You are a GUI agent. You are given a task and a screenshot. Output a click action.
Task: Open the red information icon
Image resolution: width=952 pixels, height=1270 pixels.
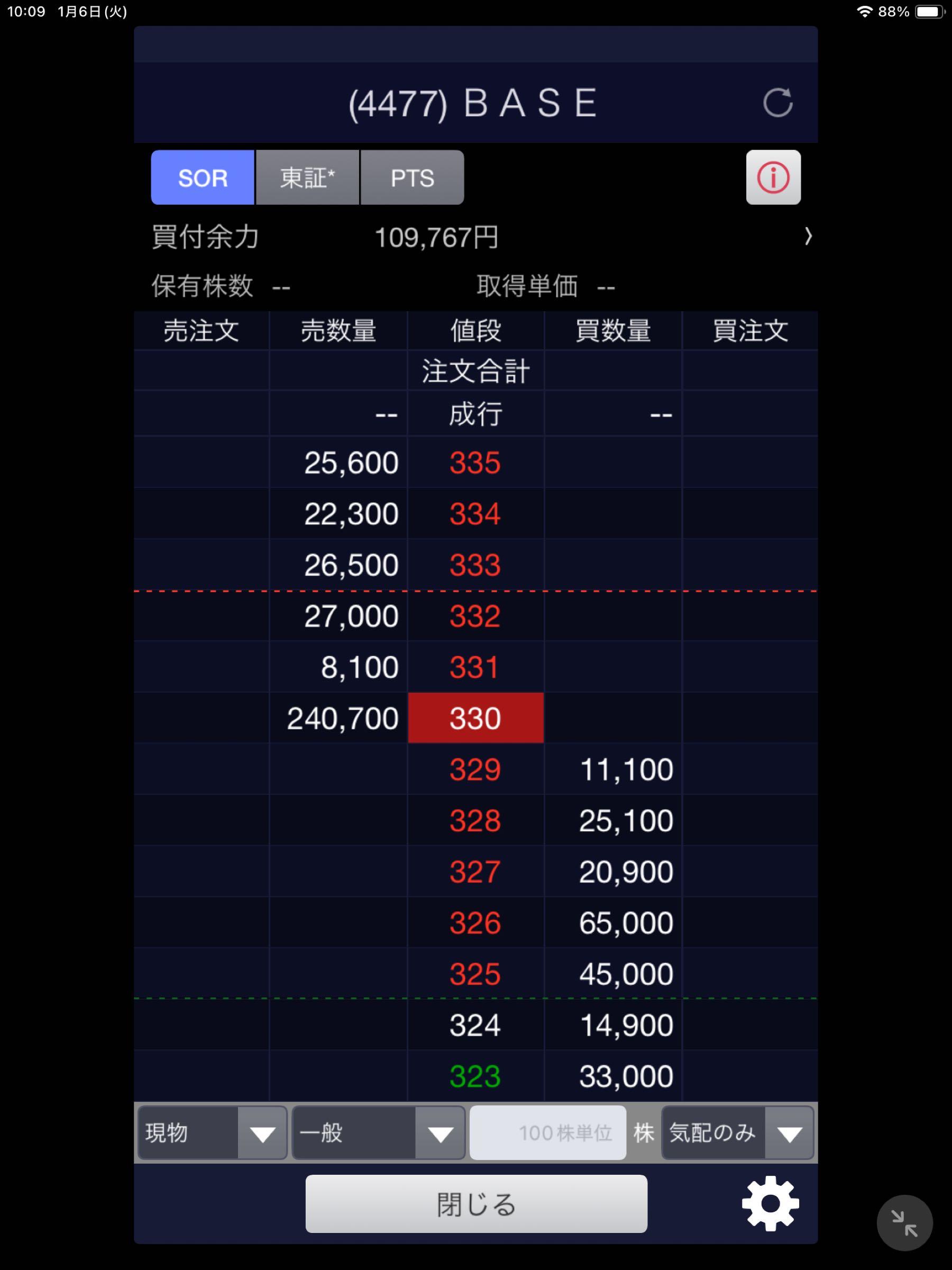[773, 177]
